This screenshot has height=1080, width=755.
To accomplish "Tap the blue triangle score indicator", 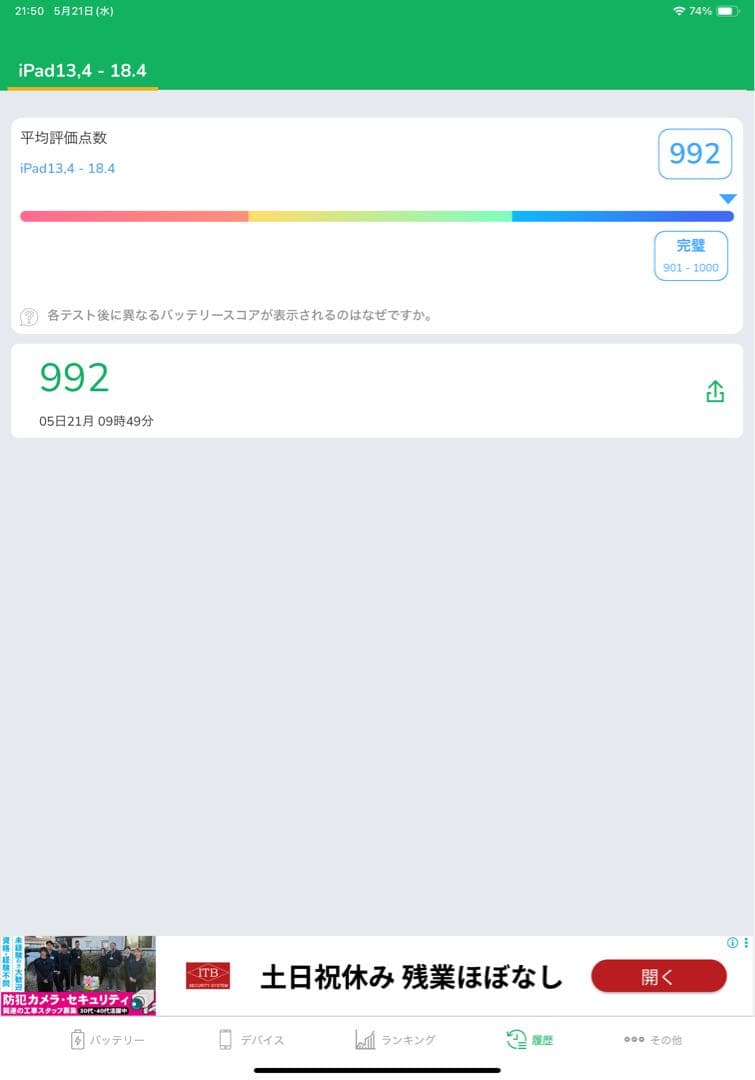I will pyautogui.click(x=727, y=197).
